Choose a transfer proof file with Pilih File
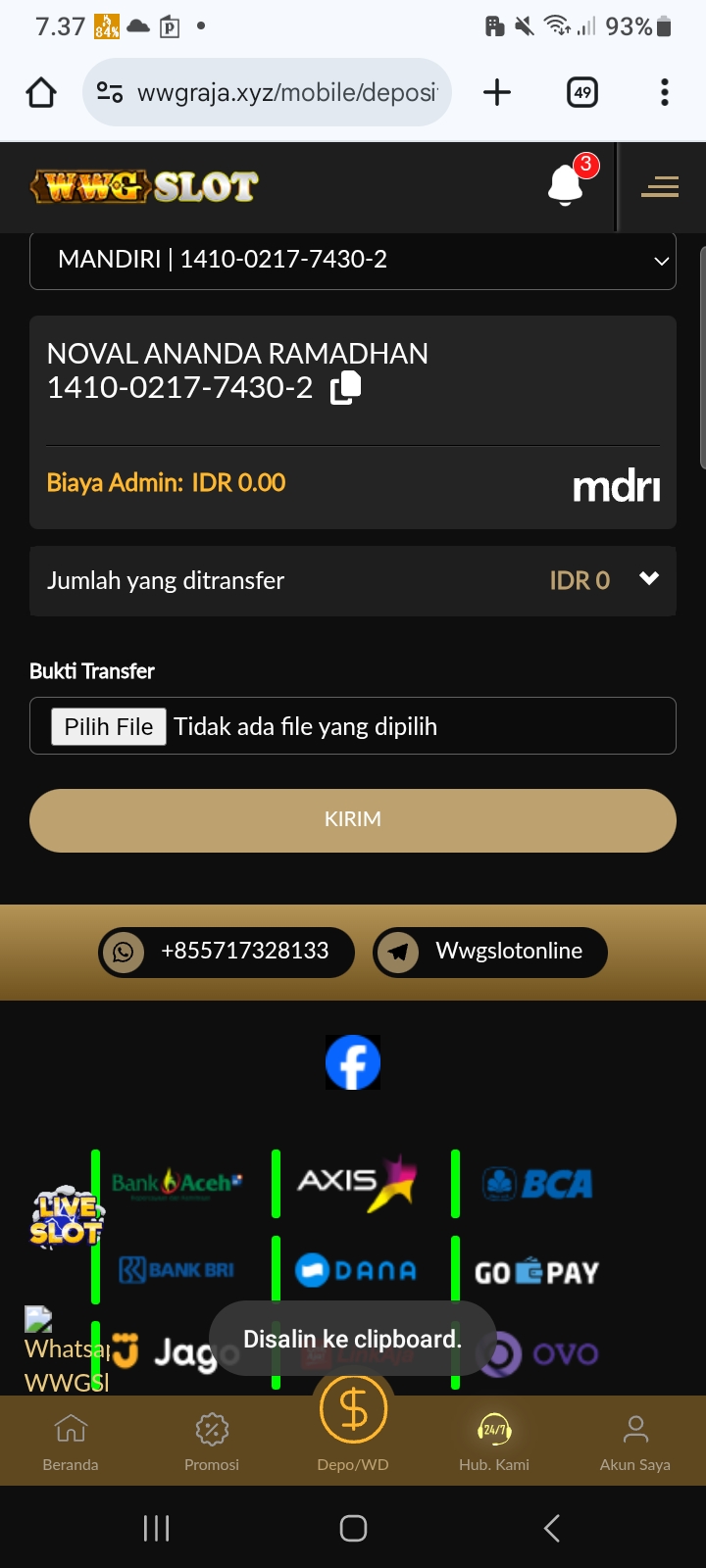Screen dimensions: 706x1568 tap(109, 726)
